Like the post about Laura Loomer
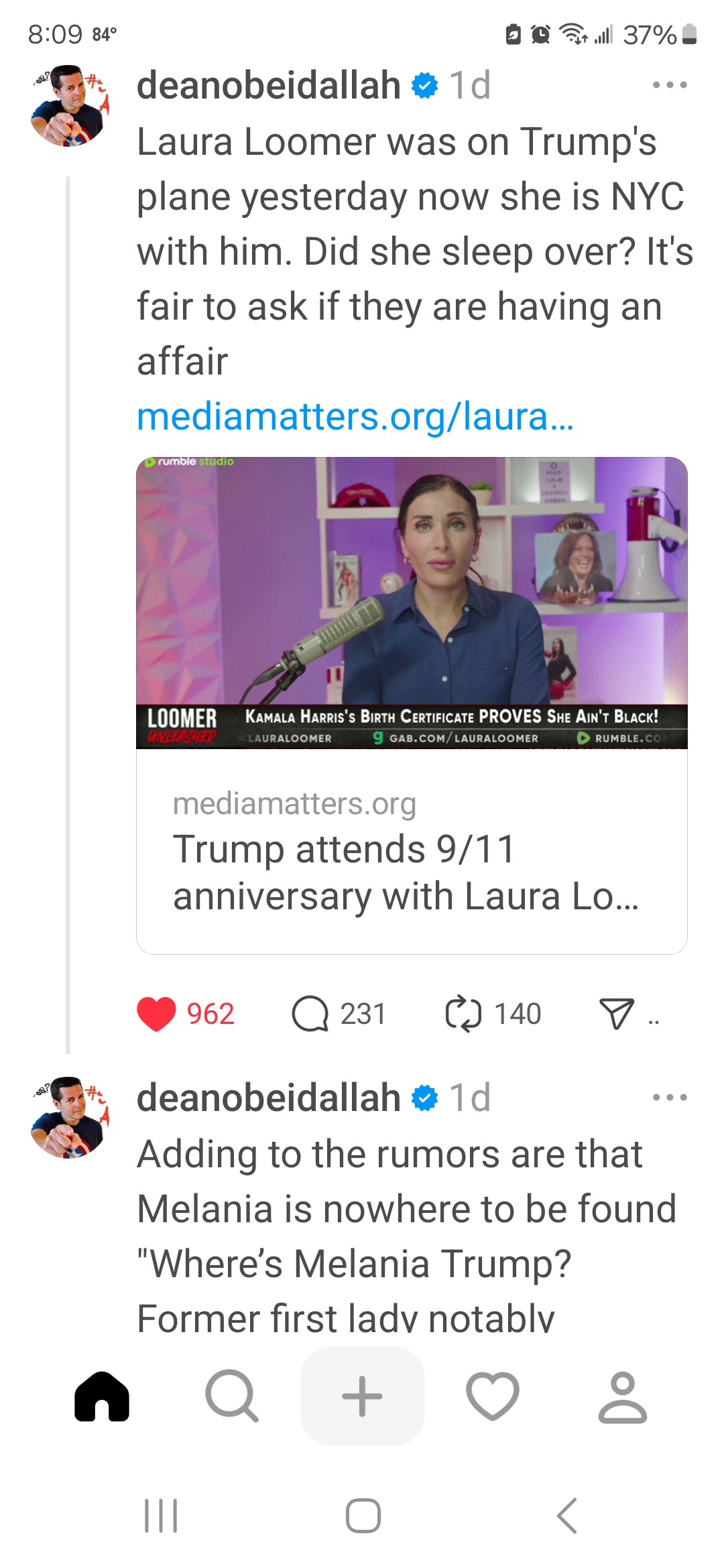This screenshot has height=1568, width=724. coord(156,1014)
